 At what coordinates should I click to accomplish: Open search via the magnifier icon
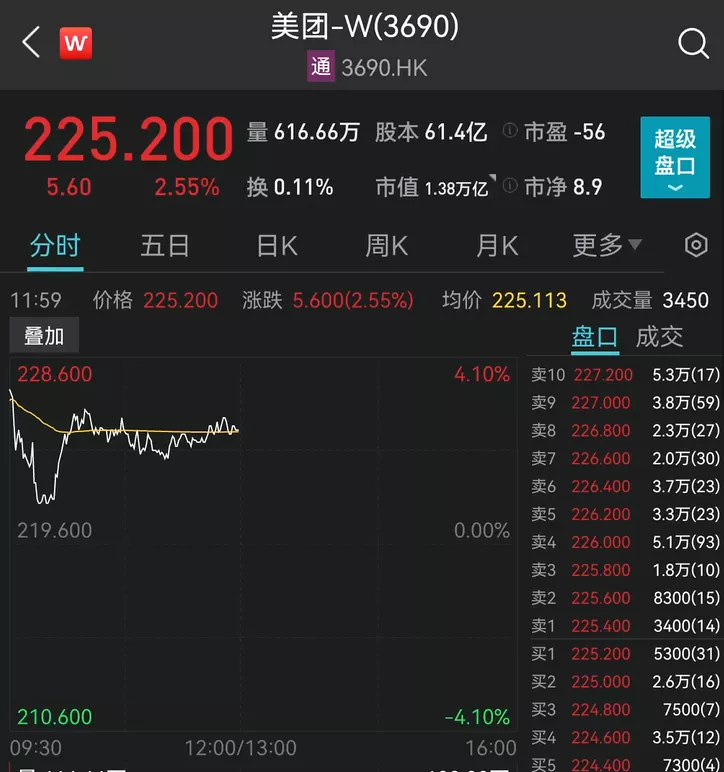pos(692,43)
